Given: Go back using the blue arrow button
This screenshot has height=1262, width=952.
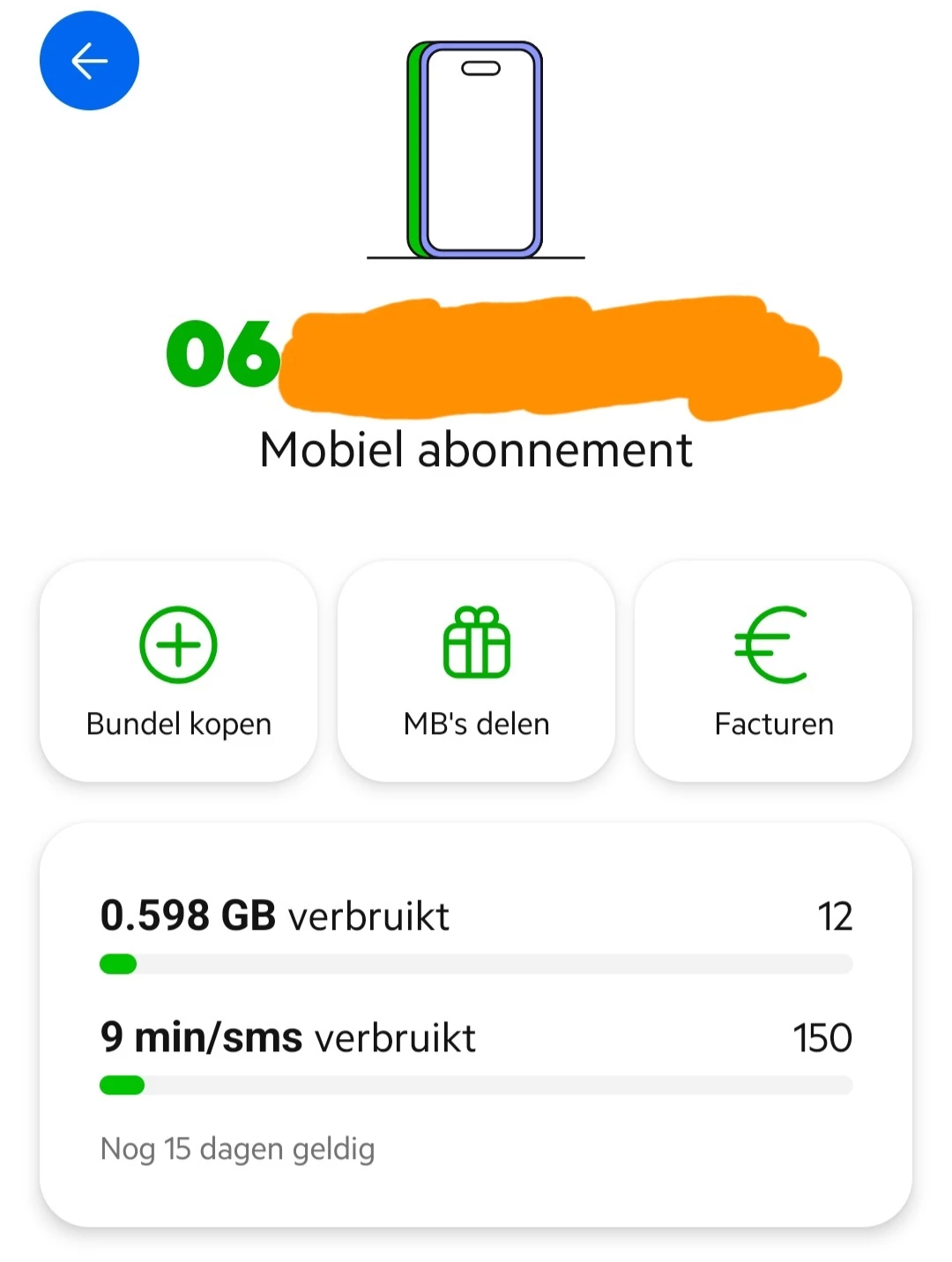Looking at the screenshot, I should [89, 61].
